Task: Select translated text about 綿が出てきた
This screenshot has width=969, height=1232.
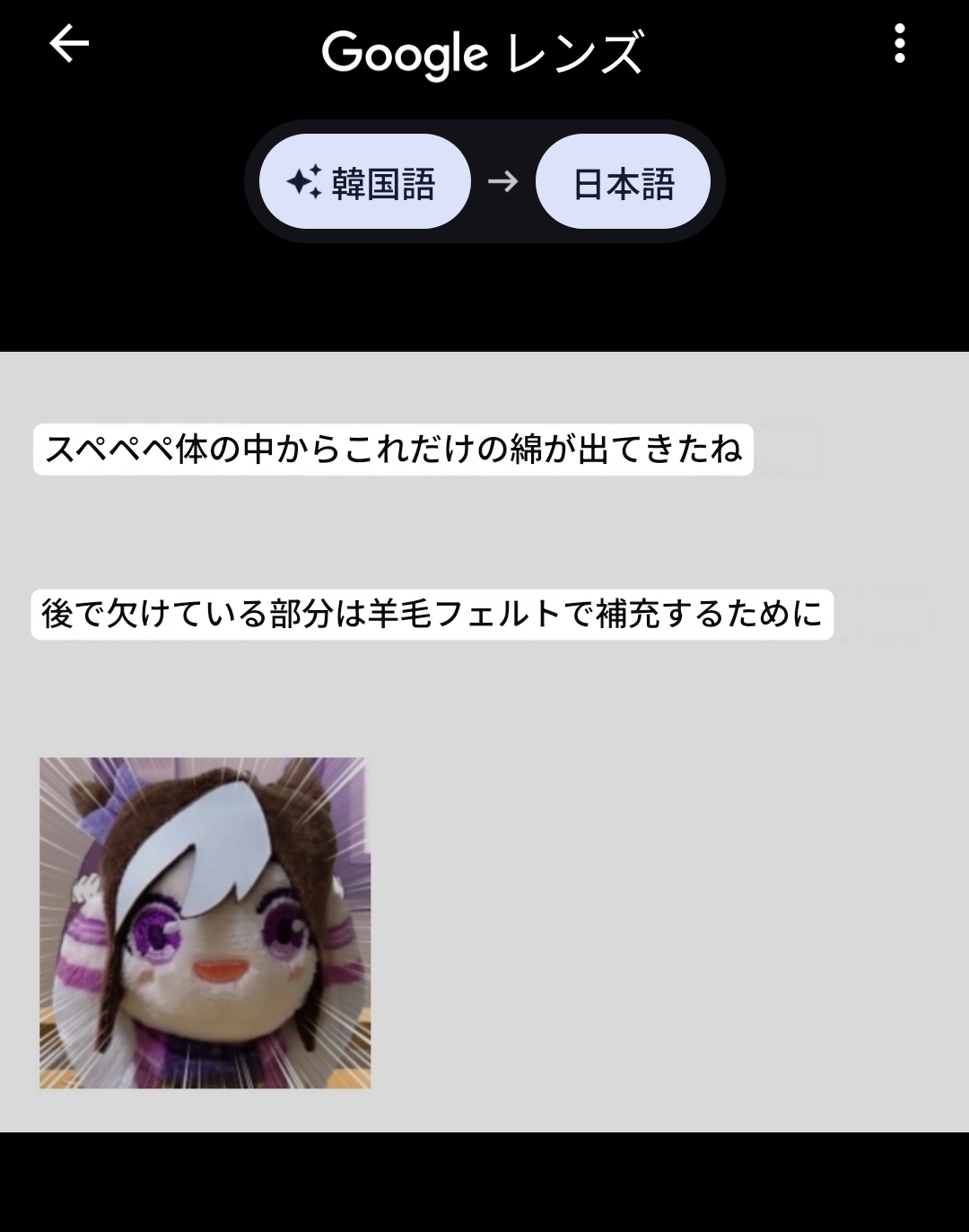Action: click(393, 449)
